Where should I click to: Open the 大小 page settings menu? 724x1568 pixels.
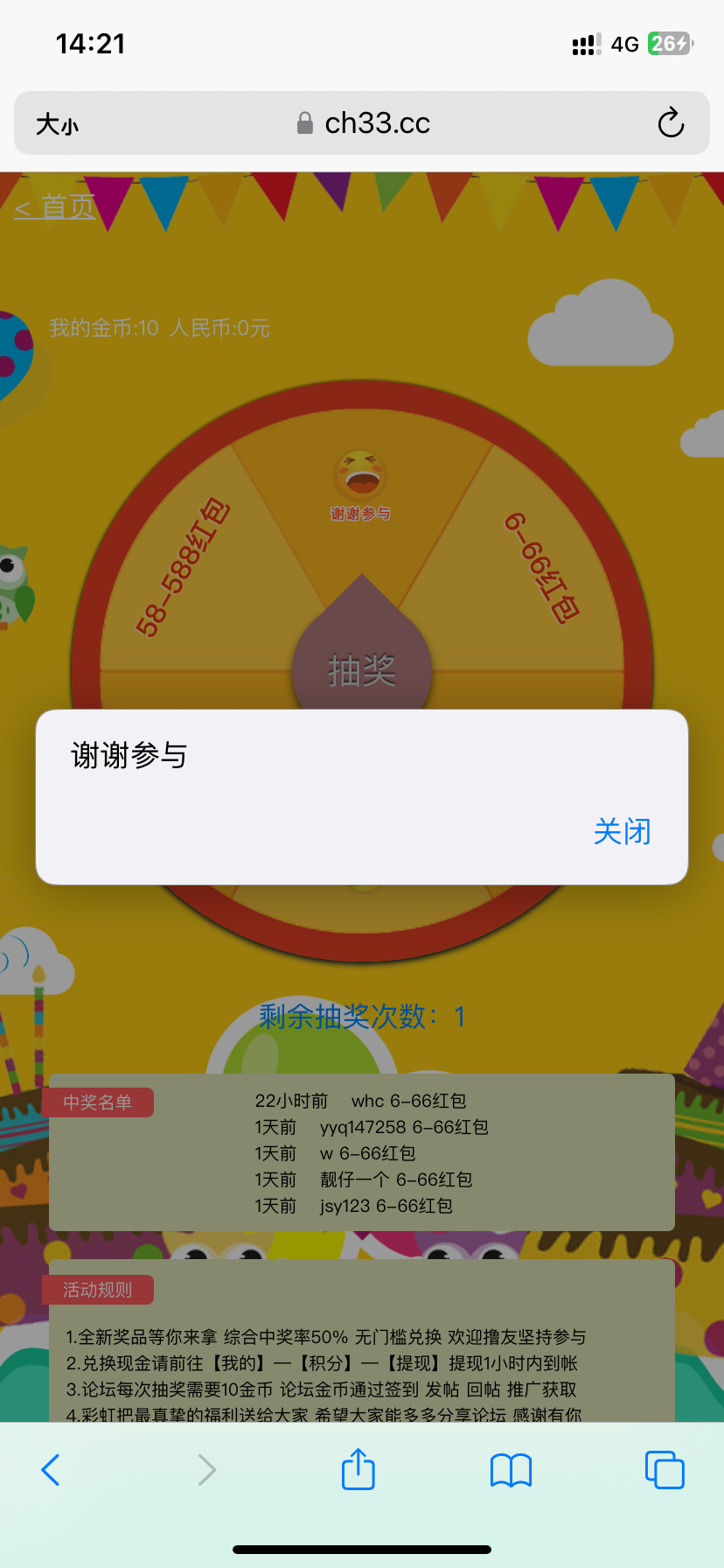pos(58,124)
